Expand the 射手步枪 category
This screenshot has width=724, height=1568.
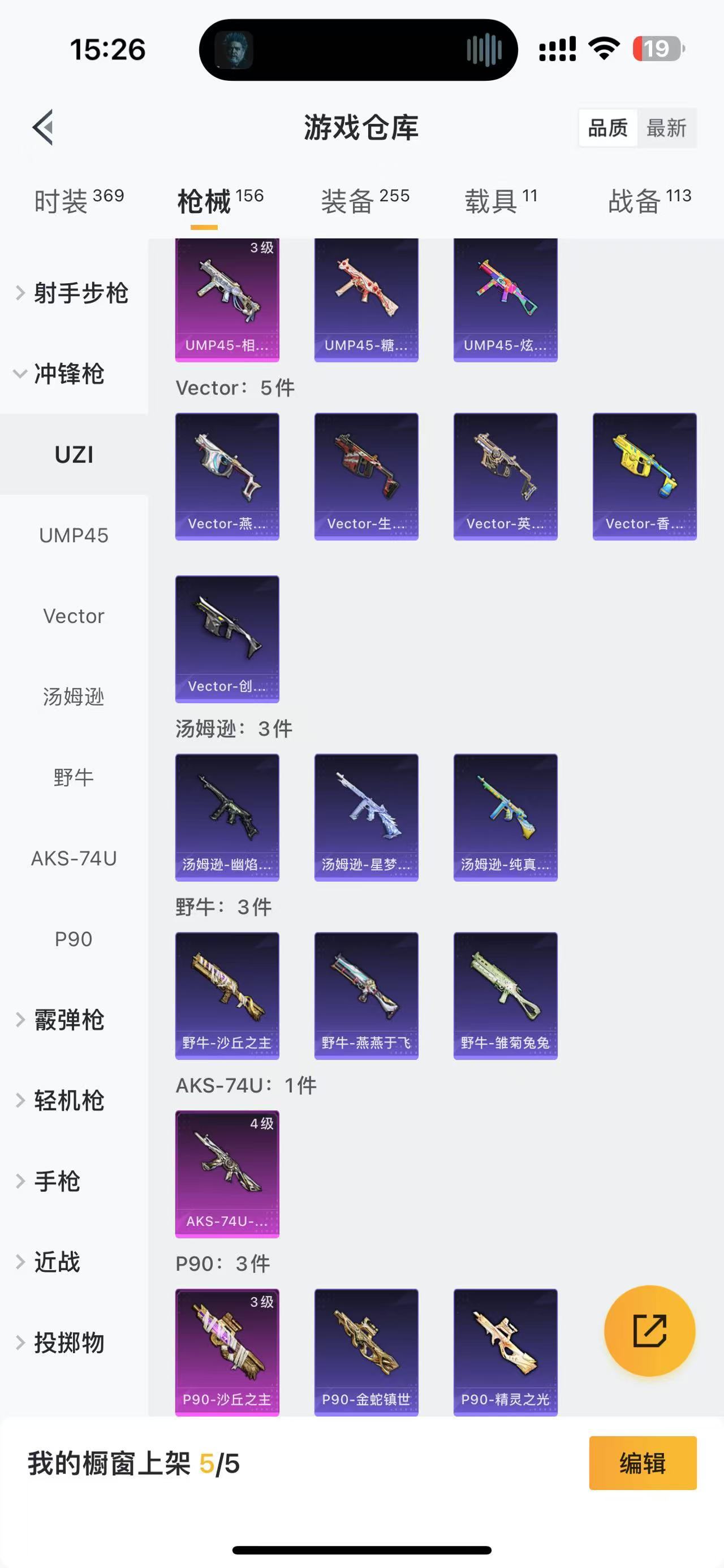click(x=73, y=293)
